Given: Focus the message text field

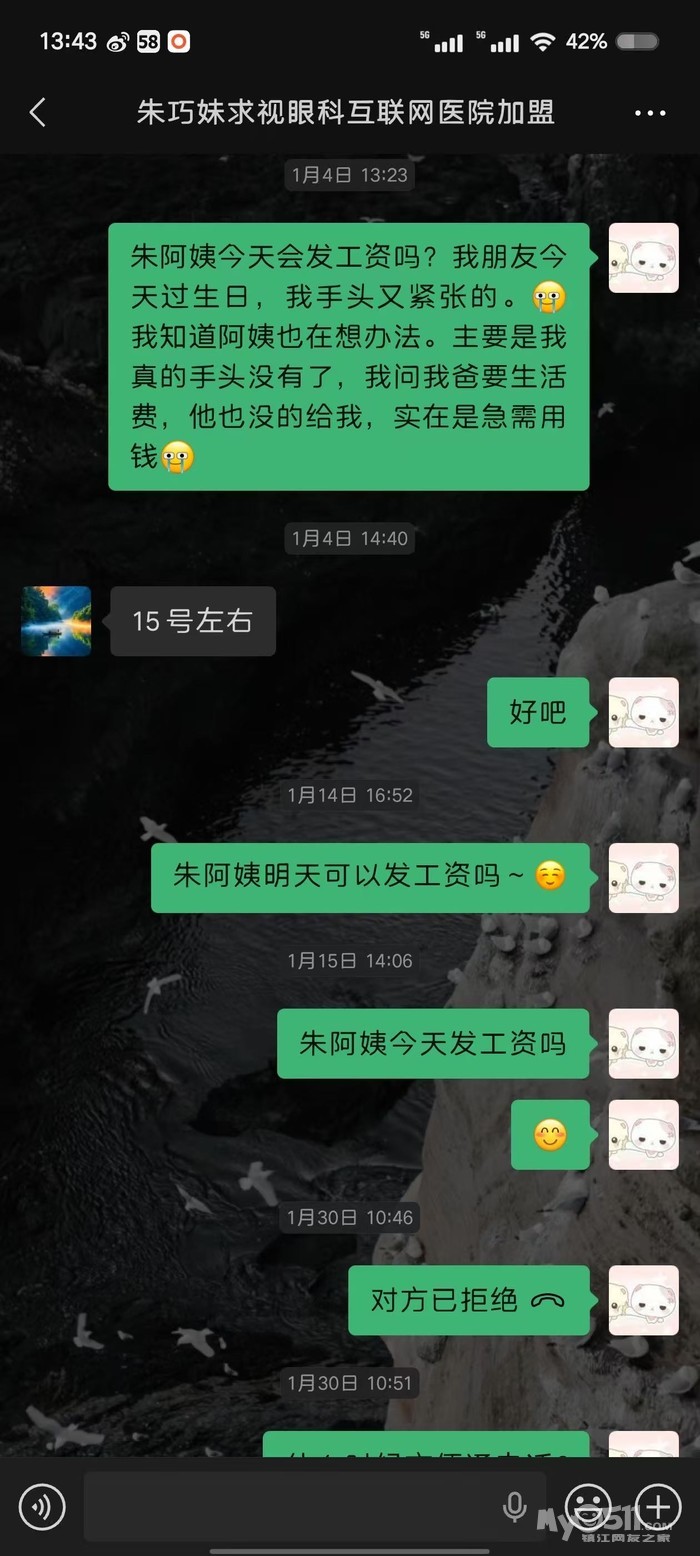Looking at the screenshot, I should pos(290,1506).
